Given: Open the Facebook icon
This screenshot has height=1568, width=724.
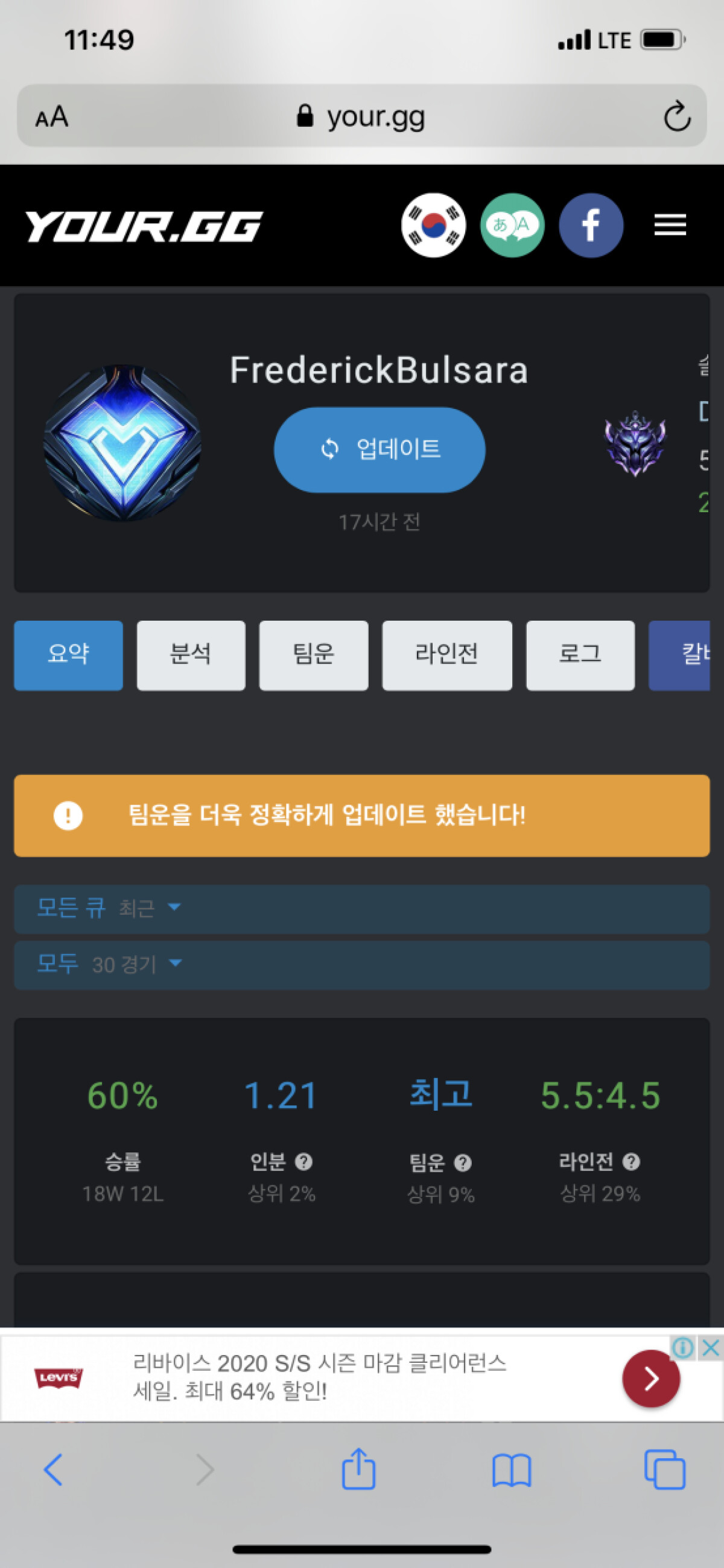Looking at the screenshot, I should (591, 225).
